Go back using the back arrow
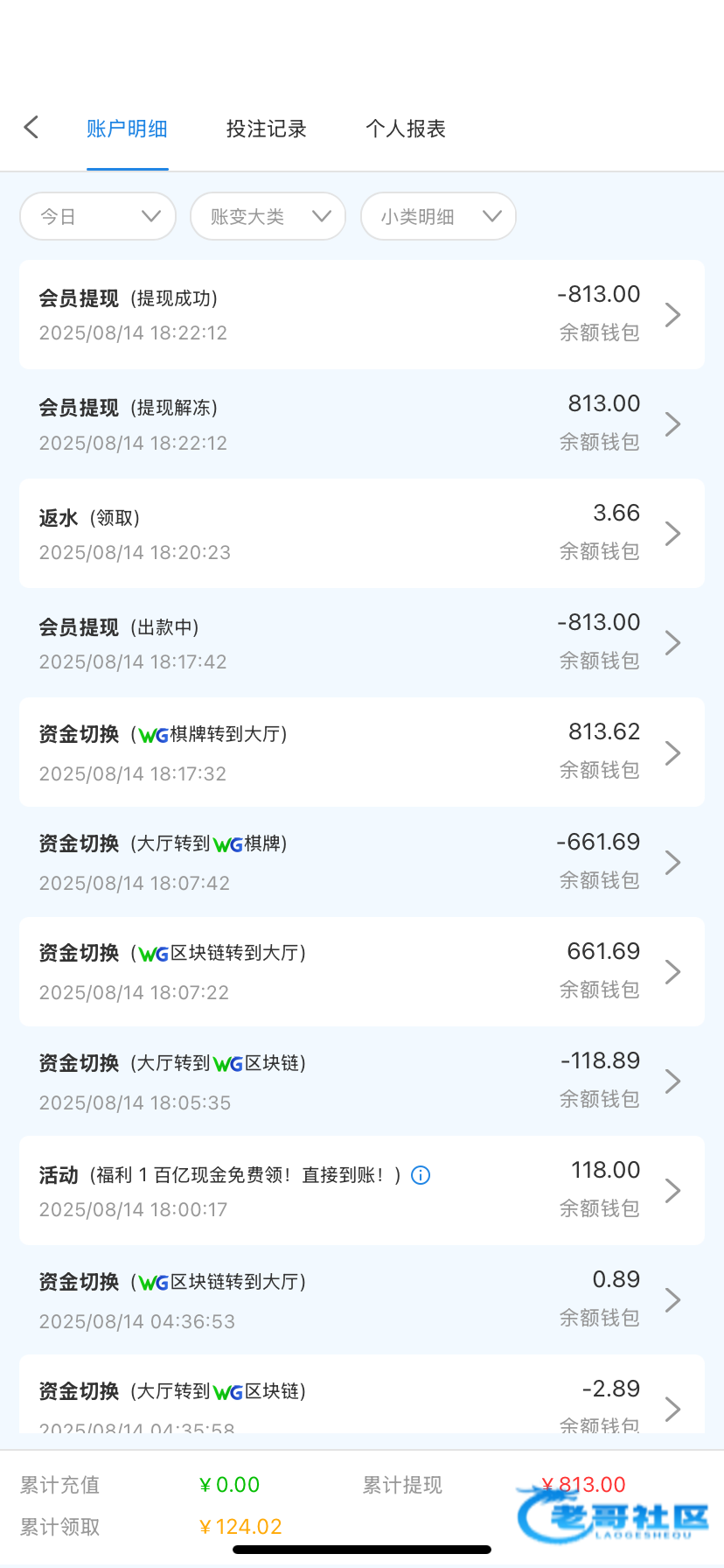Viewport: 724px width, 1568px height. [31, 128]
